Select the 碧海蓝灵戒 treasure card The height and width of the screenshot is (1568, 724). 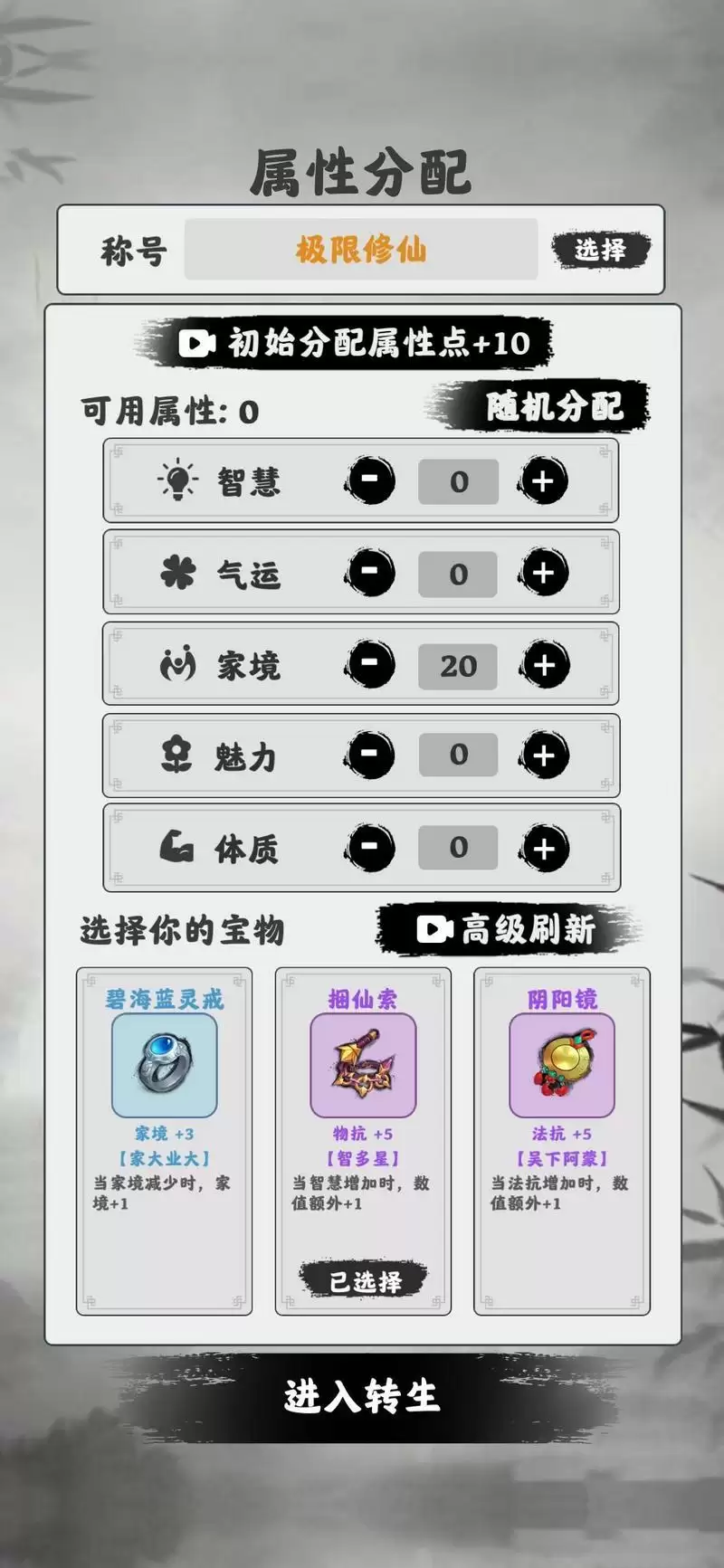[x=164, y=1140]
